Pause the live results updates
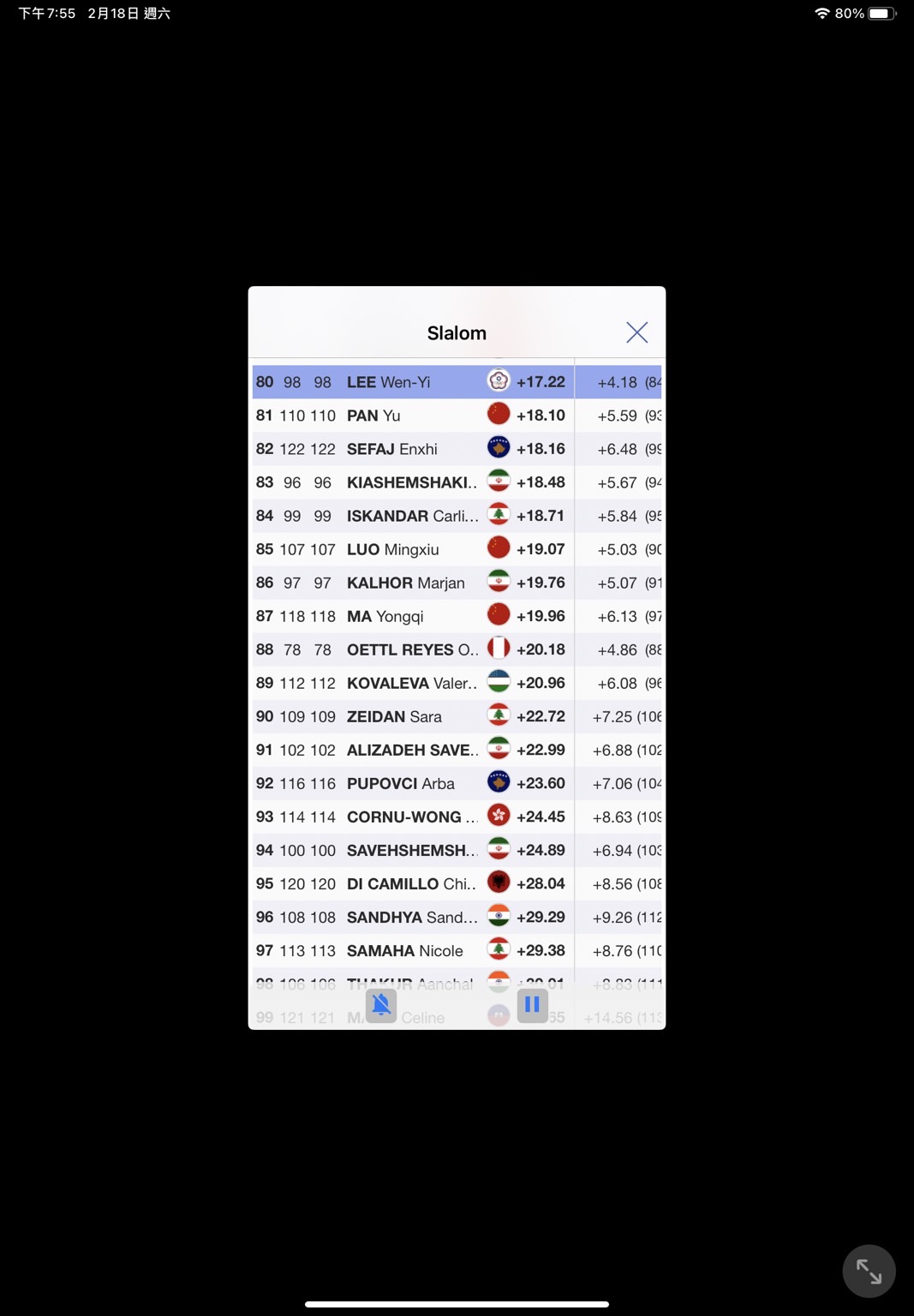Viewport: 914px width, 1316px height. [532, 1004]
